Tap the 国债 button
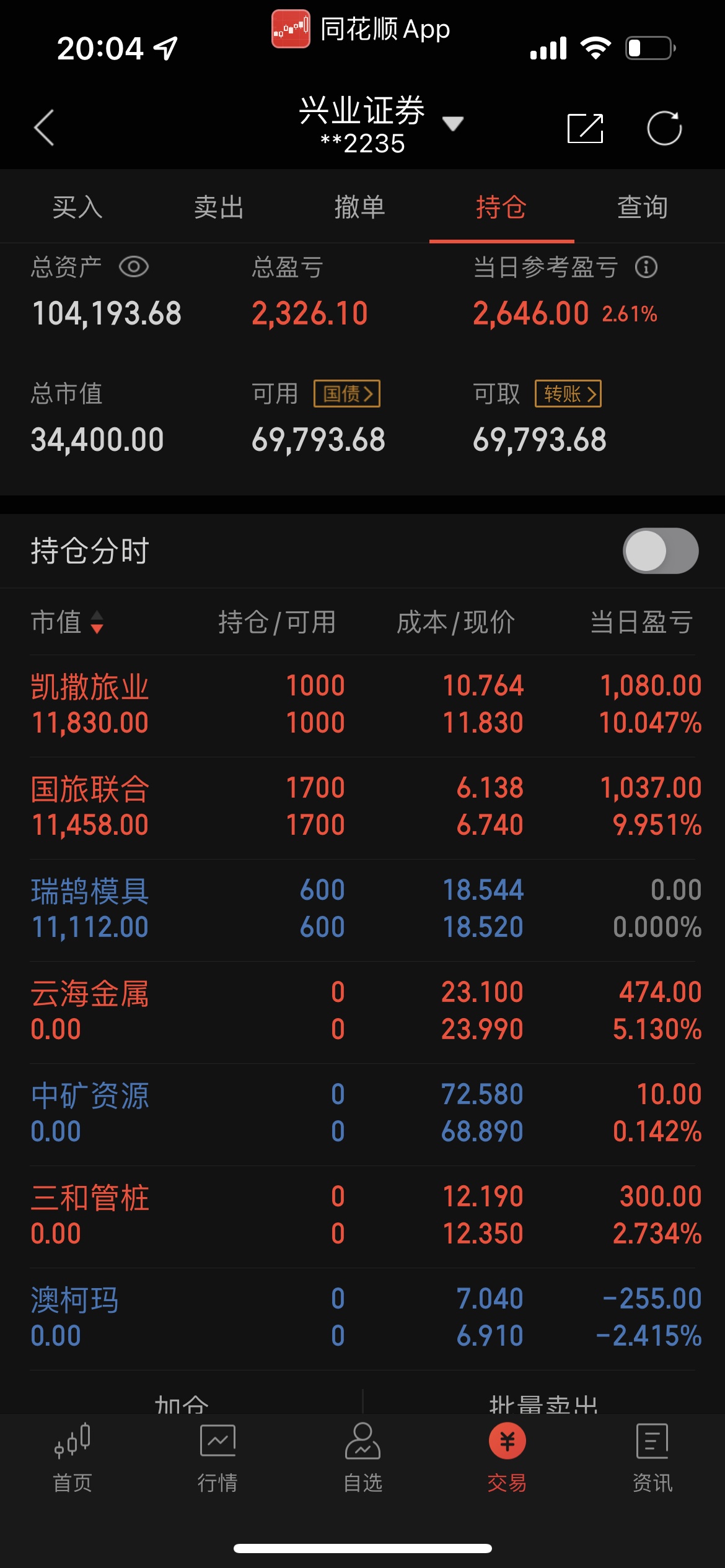 point(347,393)
